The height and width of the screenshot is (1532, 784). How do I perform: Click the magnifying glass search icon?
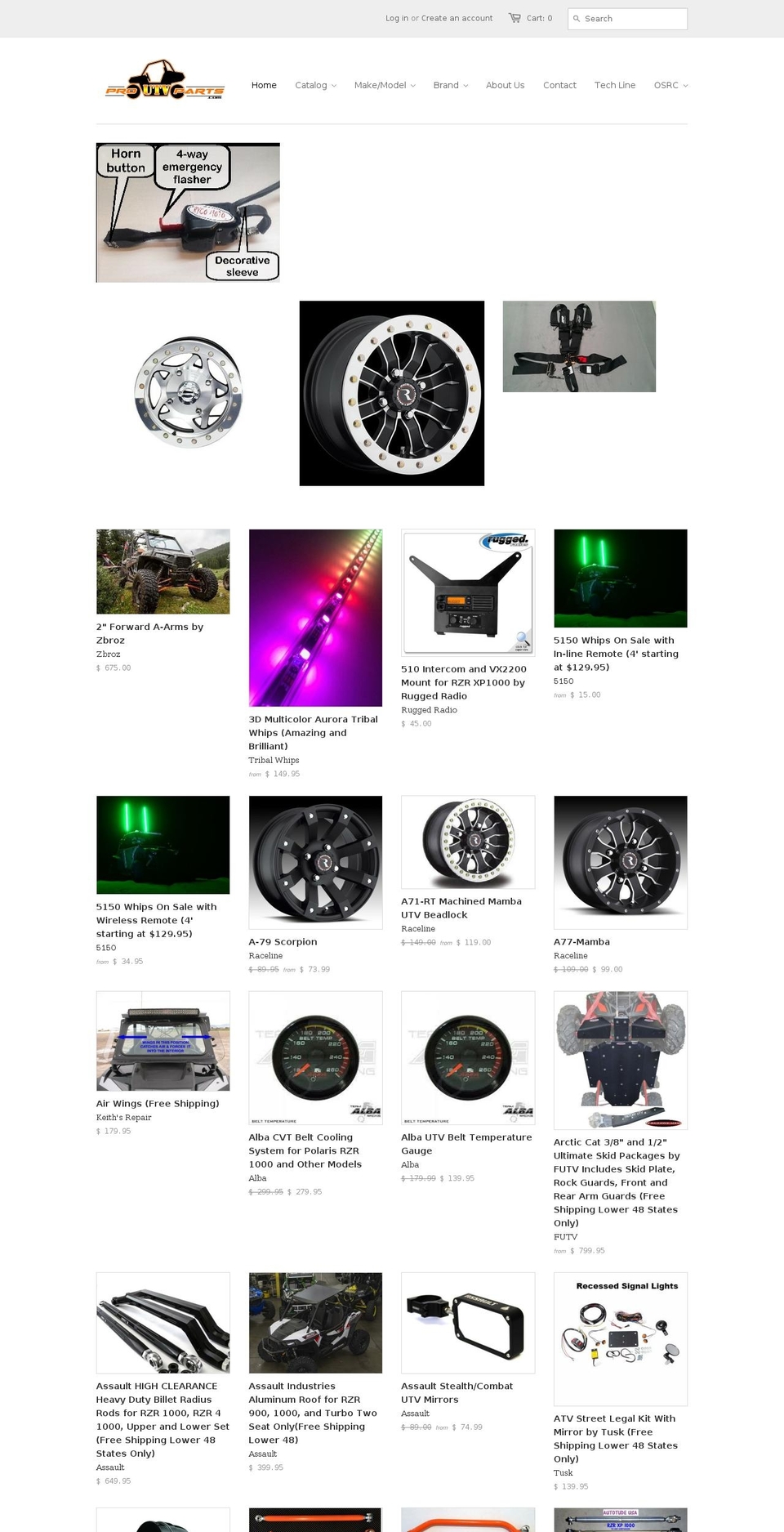(x=577, y=18)
